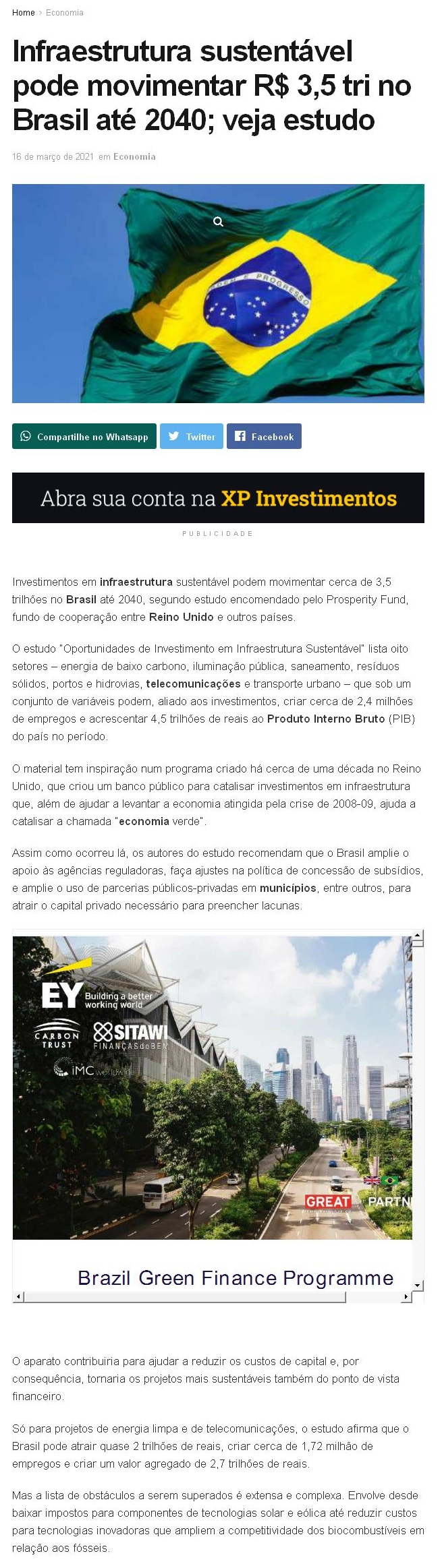Tap the embedded document's scroll-down arrow
This screenshot has width=442, height=1568.
click(418, 1286)
